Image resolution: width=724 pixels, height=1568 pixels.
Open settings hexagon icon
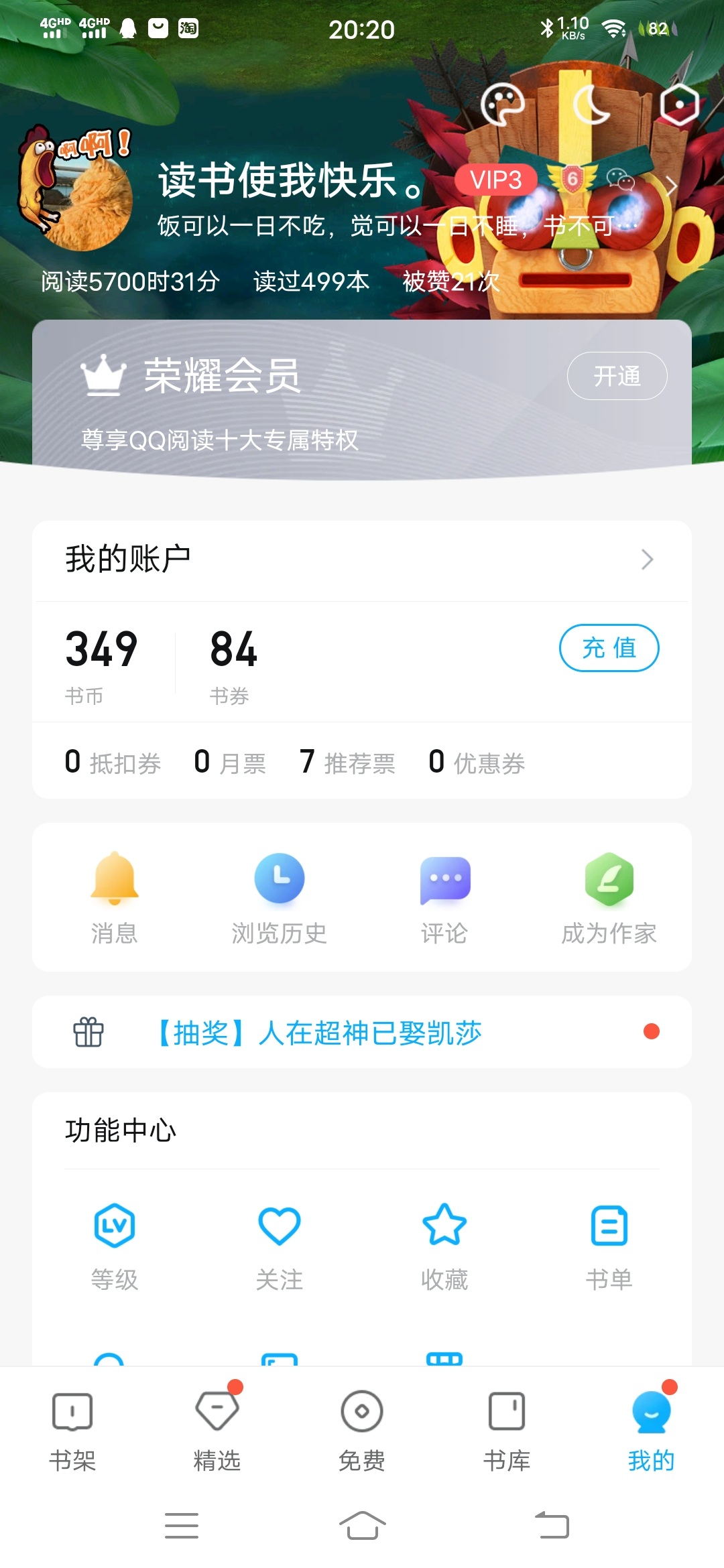tap(679, 105)
